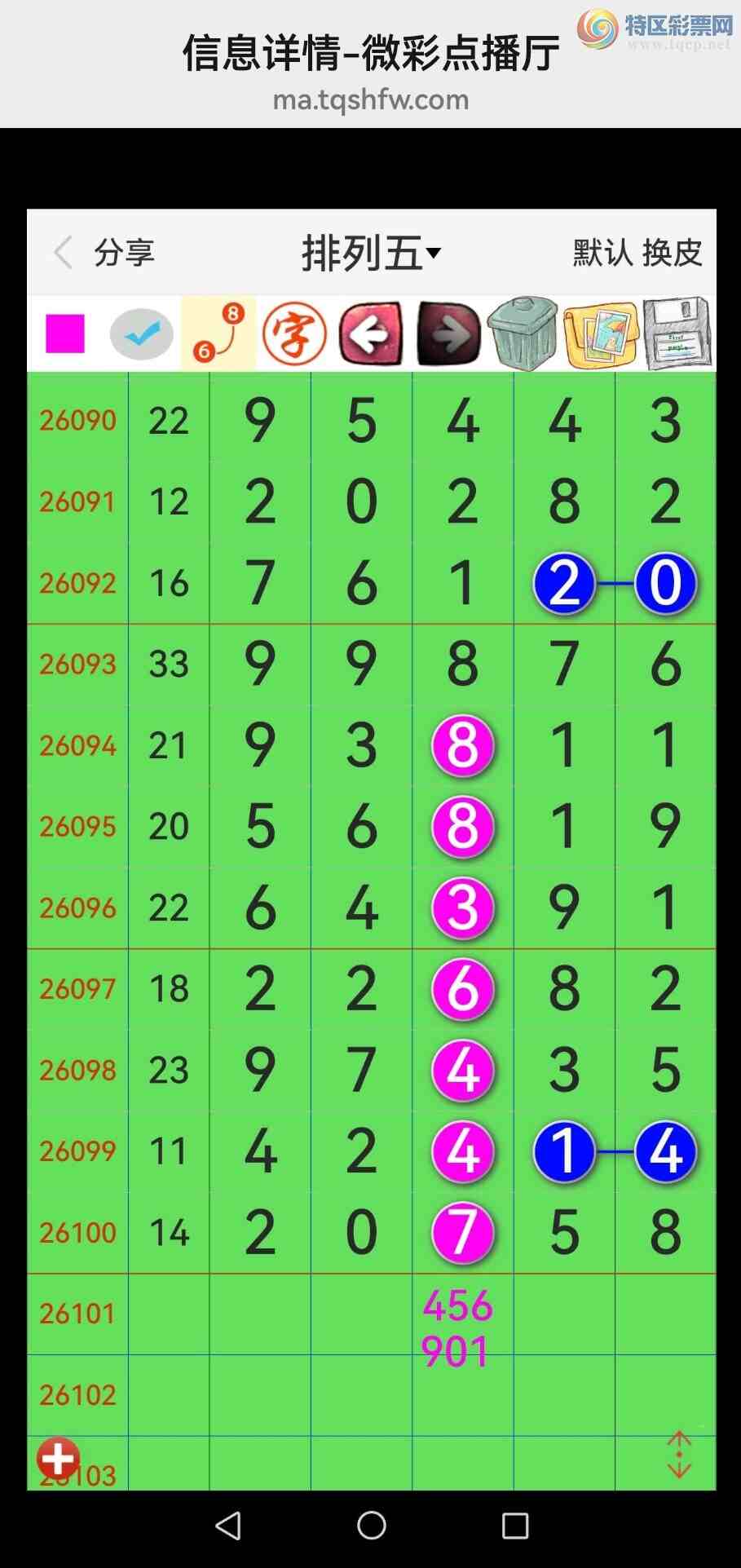Undo with the left arrow button
This screenshot has width=741, height=1568.
pyautogui.click(x=371, y=333)
